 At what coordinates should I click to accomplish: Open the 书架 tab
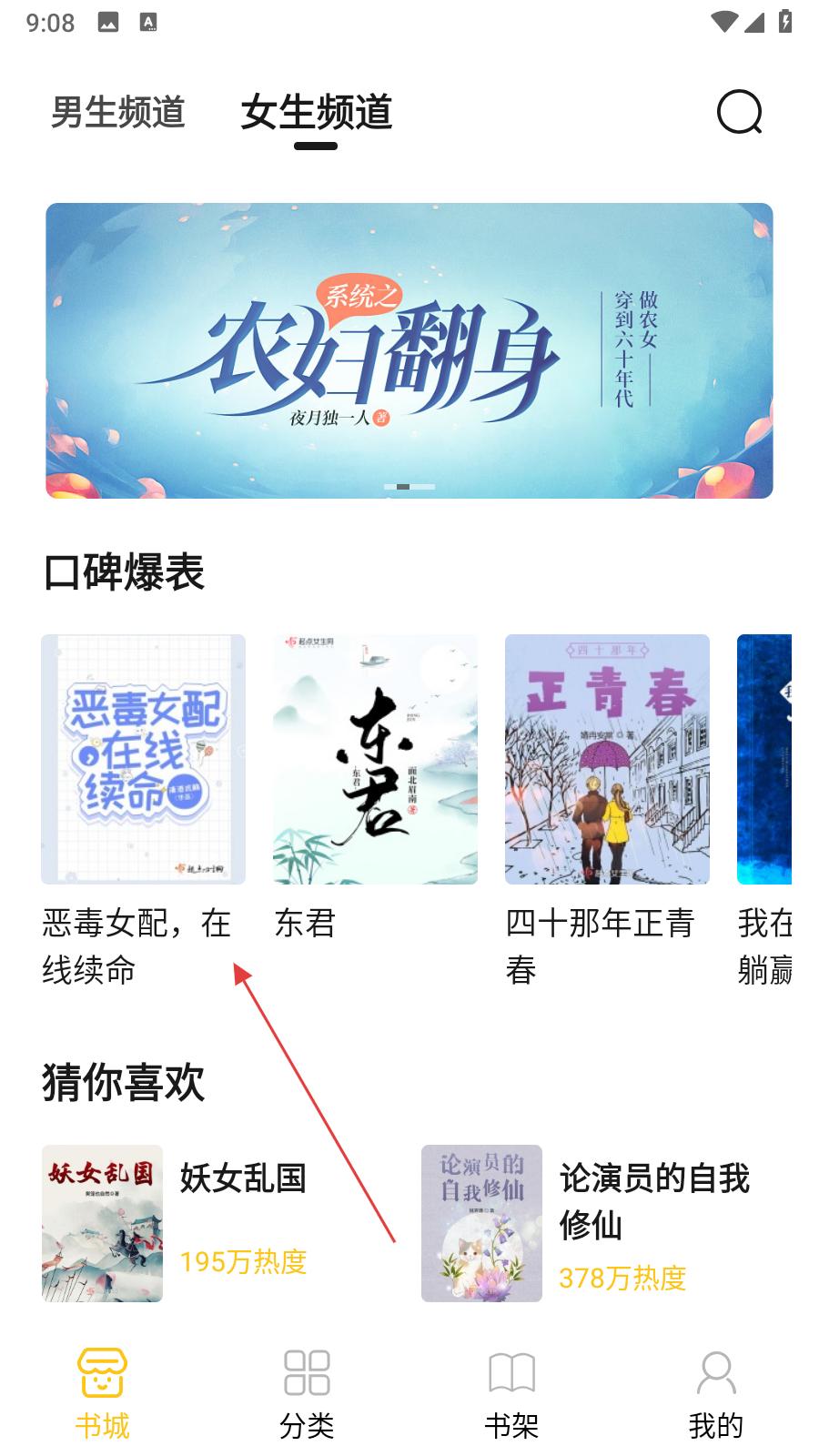(511, 1392)
